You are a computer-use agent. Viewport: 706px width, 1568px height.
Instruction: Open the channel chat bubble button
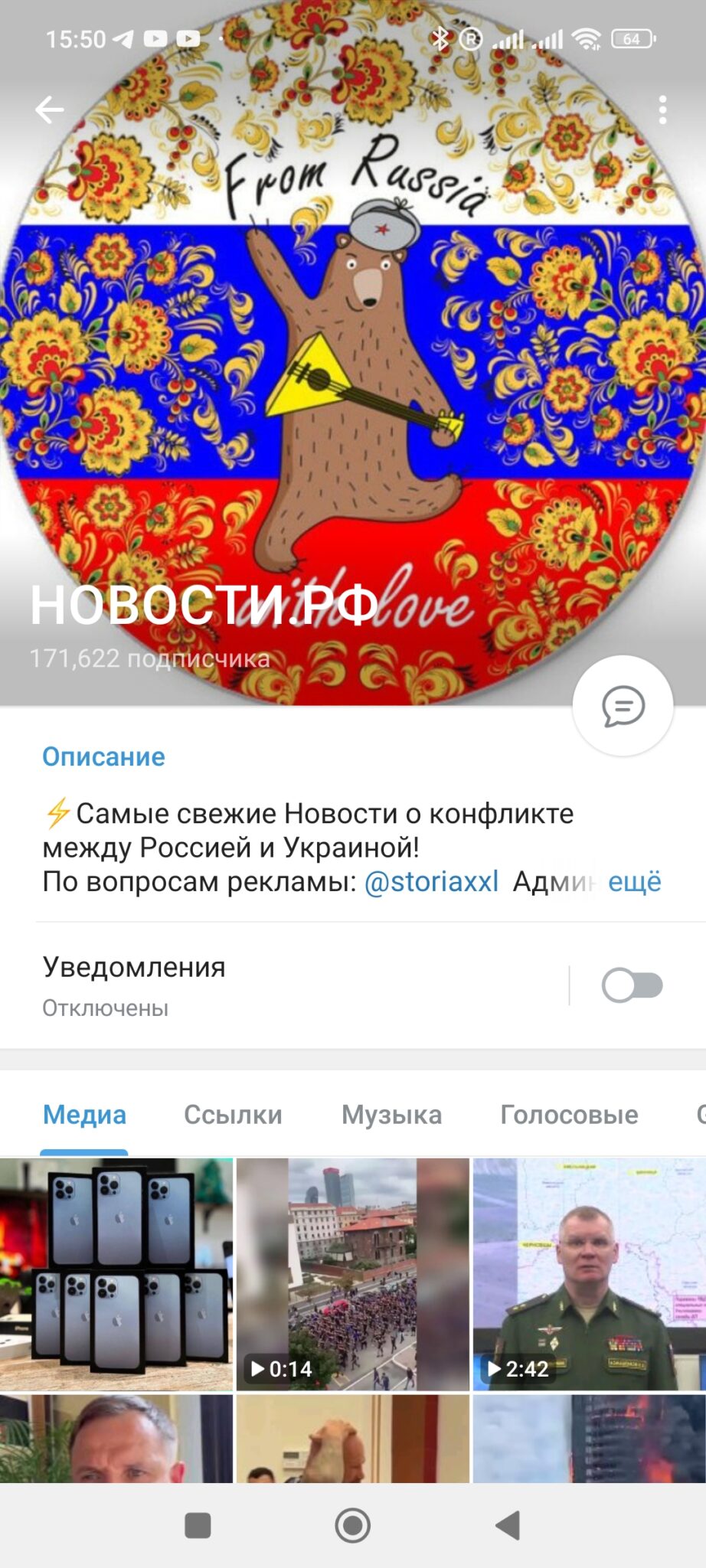pos(623,706)
